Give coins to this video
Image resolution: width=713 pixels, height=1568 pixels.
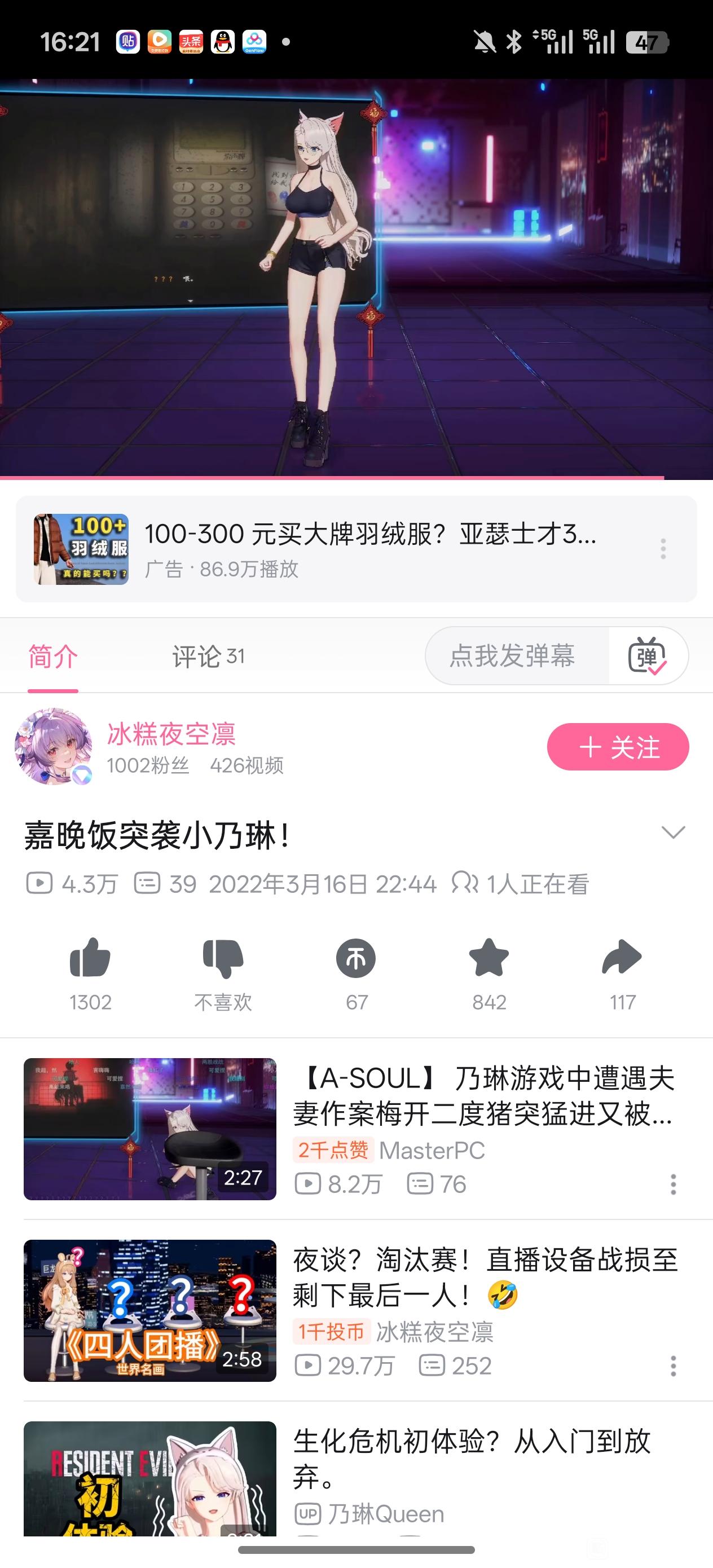[356, 958]
